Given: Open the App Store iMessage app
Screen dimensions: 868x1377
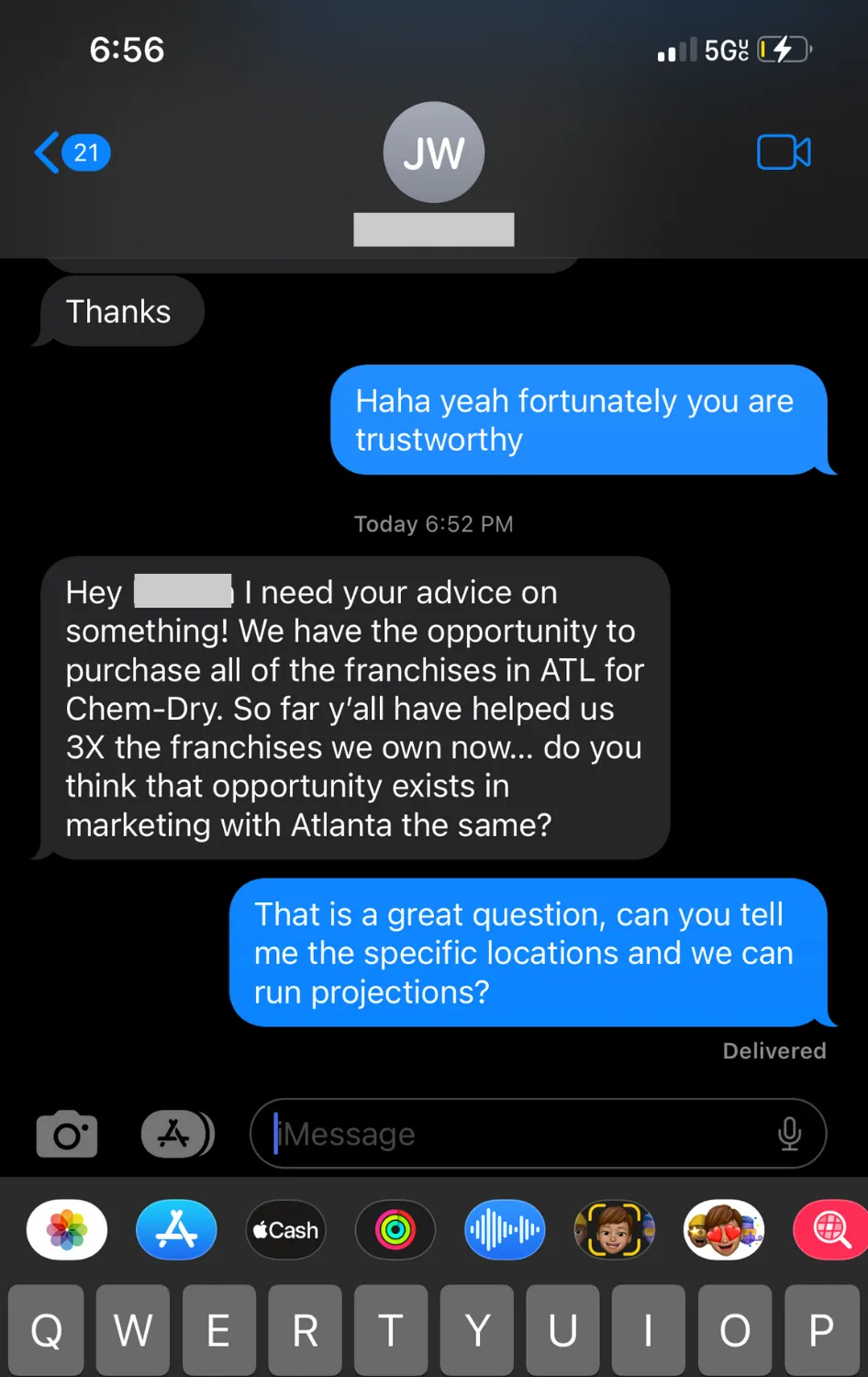Looking at the screenshot, I should coord(176,1230).
